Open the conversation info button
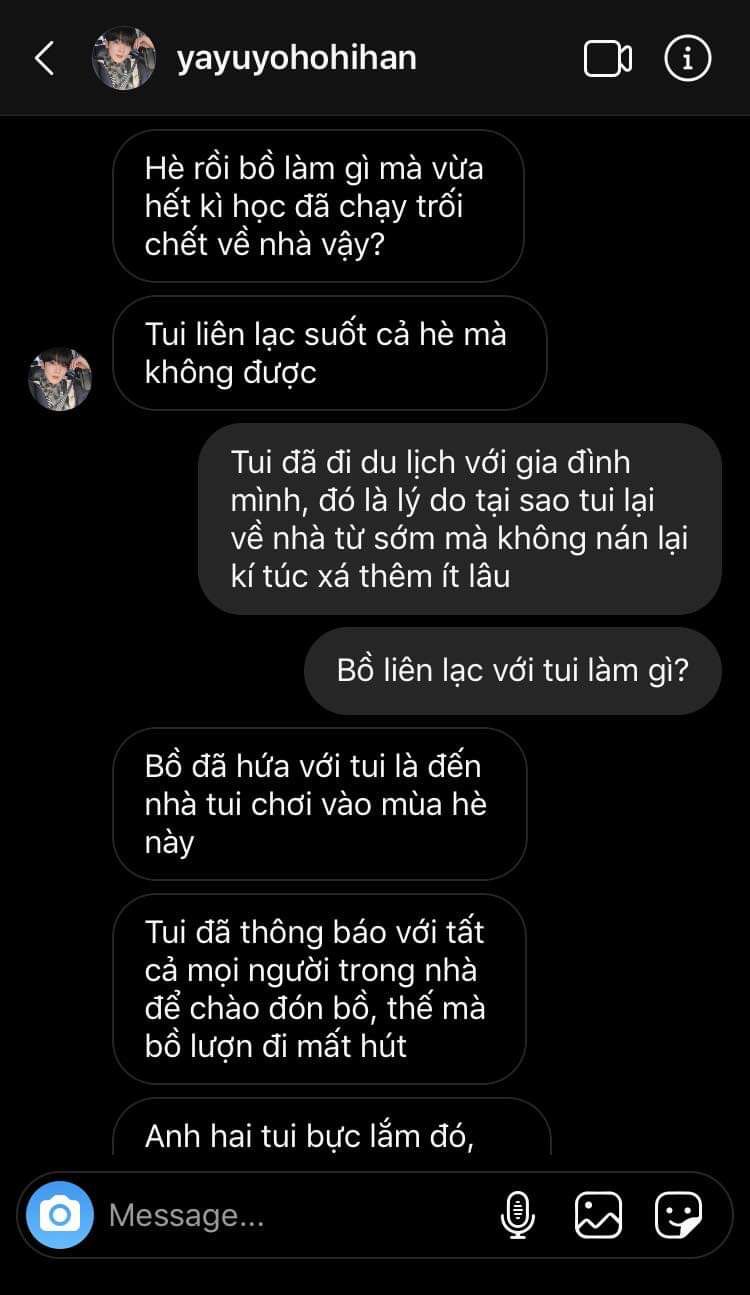750x1295 pixels. pyautogui.click(x=688, y=59)
